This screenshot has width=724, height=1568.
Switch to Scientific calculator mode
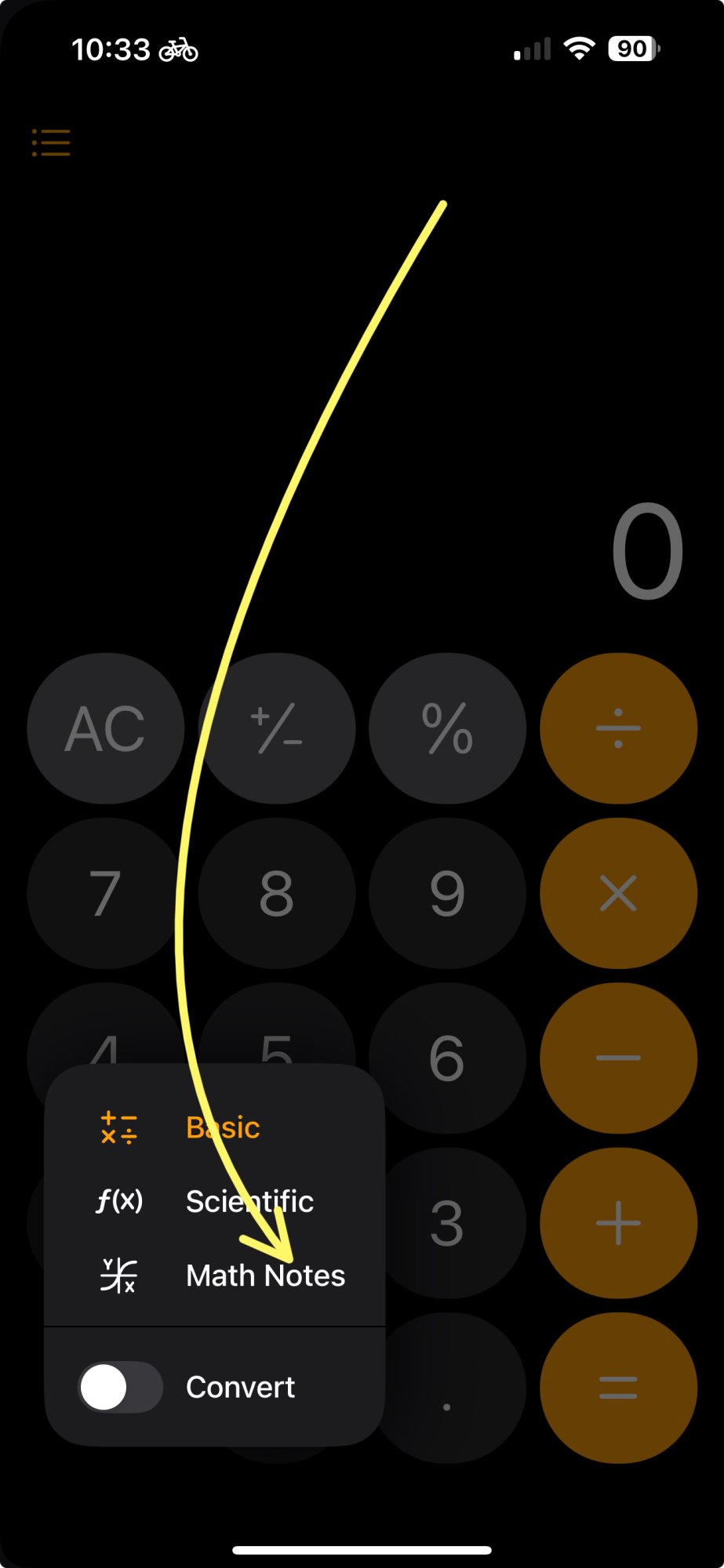[249, 1201]
